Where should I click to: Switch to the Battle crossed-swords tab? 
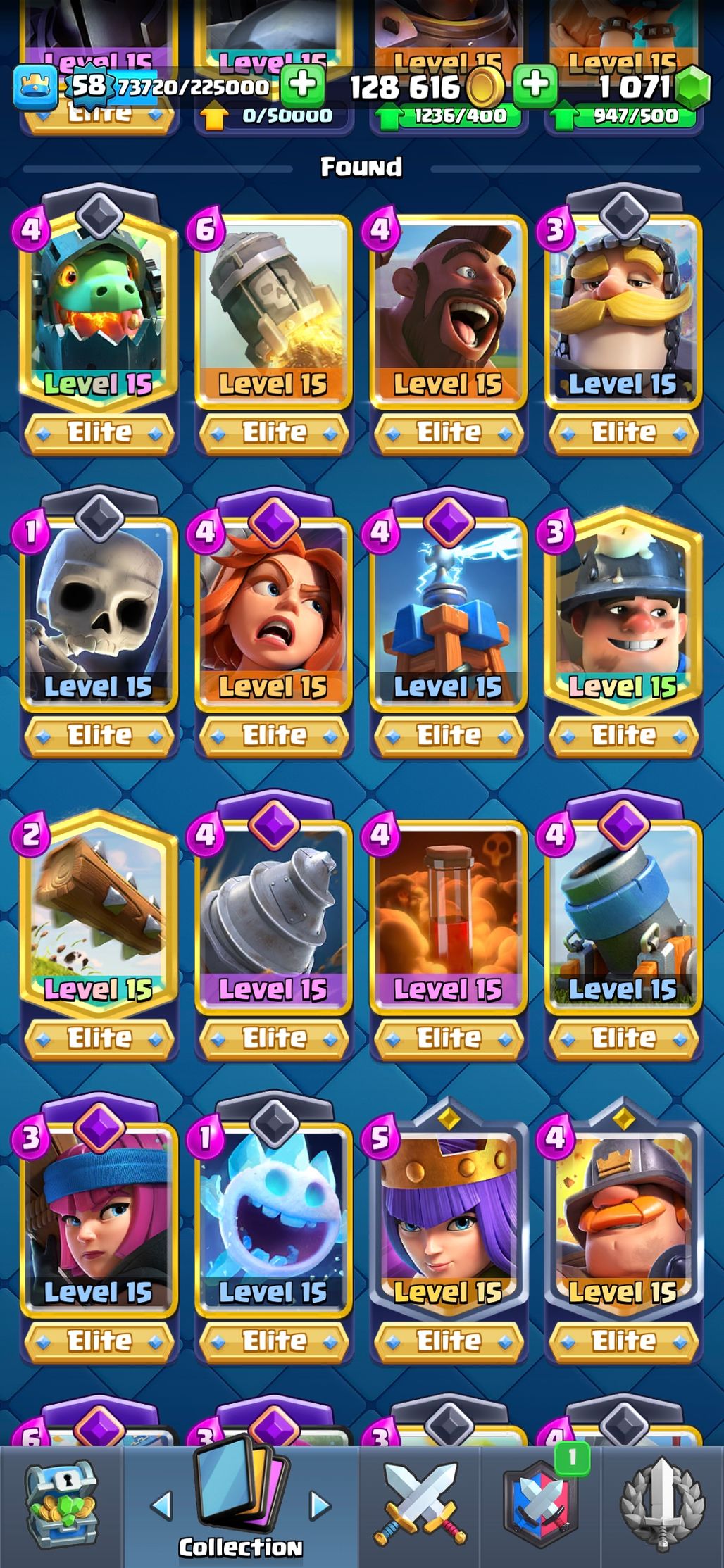pos(420,1505)
